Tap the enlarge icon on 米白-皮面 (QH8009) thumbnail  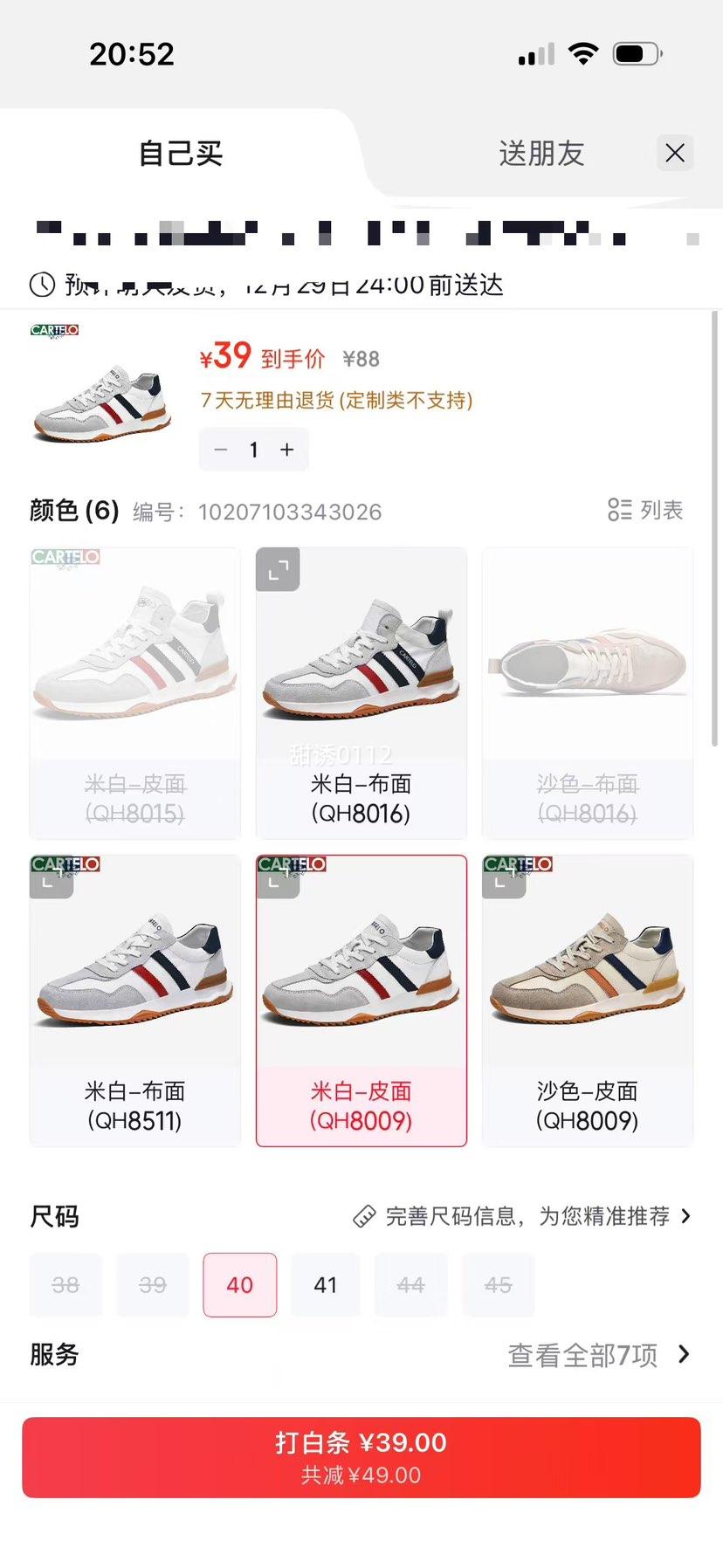point(278,879)
